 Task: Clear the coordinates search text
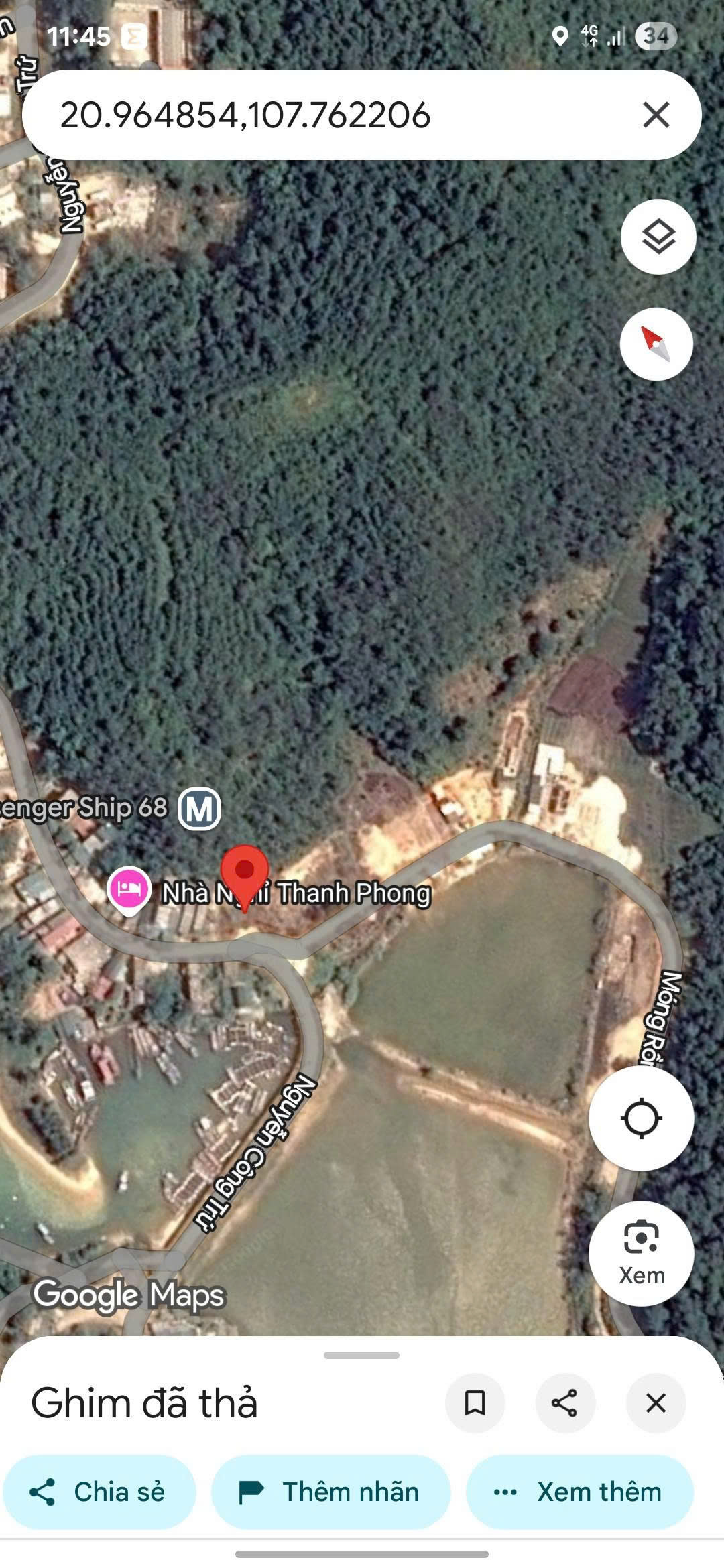pos(656,115)
